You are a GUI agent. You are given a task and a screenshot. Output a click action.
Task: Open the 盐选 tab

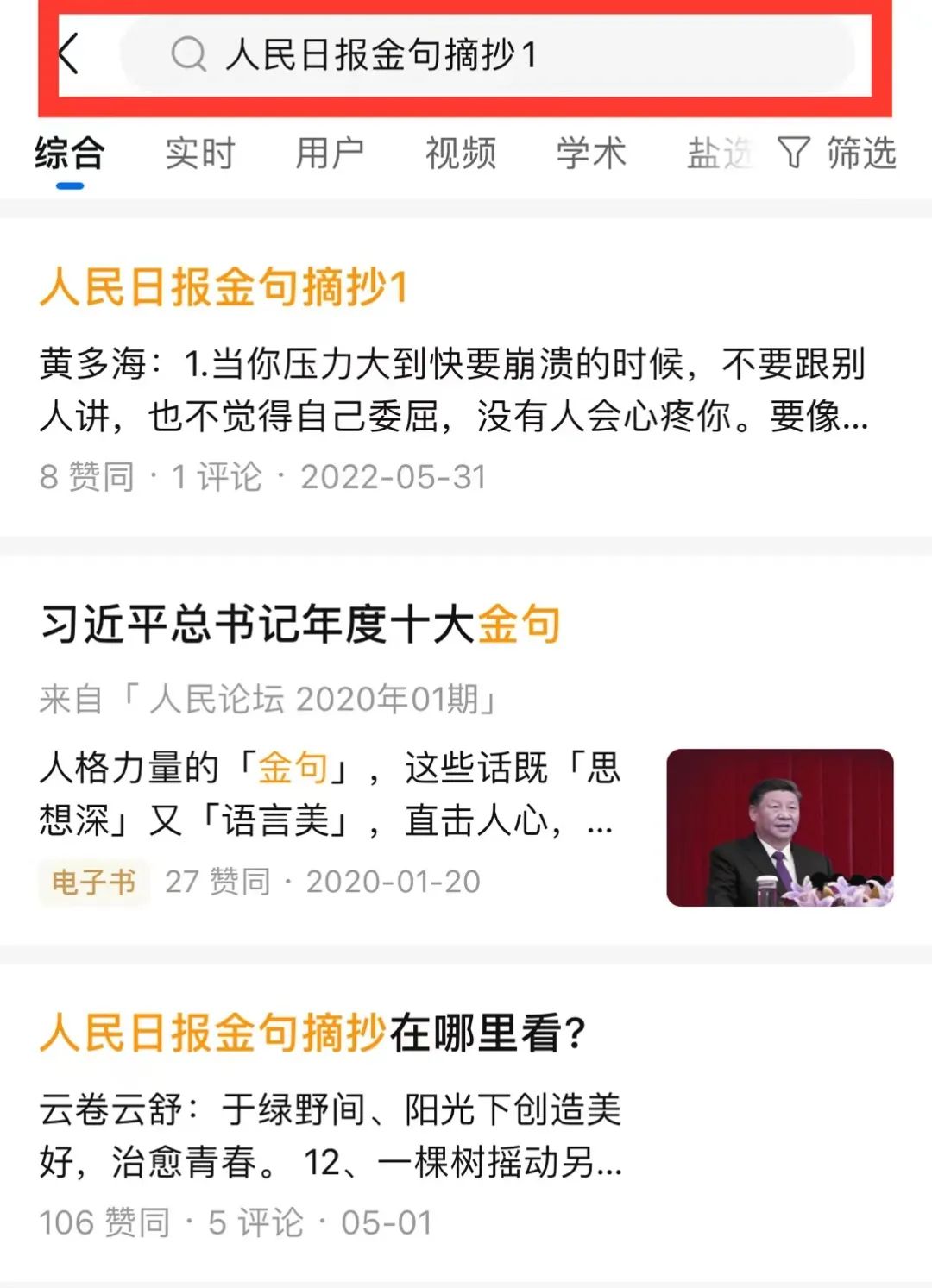pyautogui.click(x=718, y=154)
